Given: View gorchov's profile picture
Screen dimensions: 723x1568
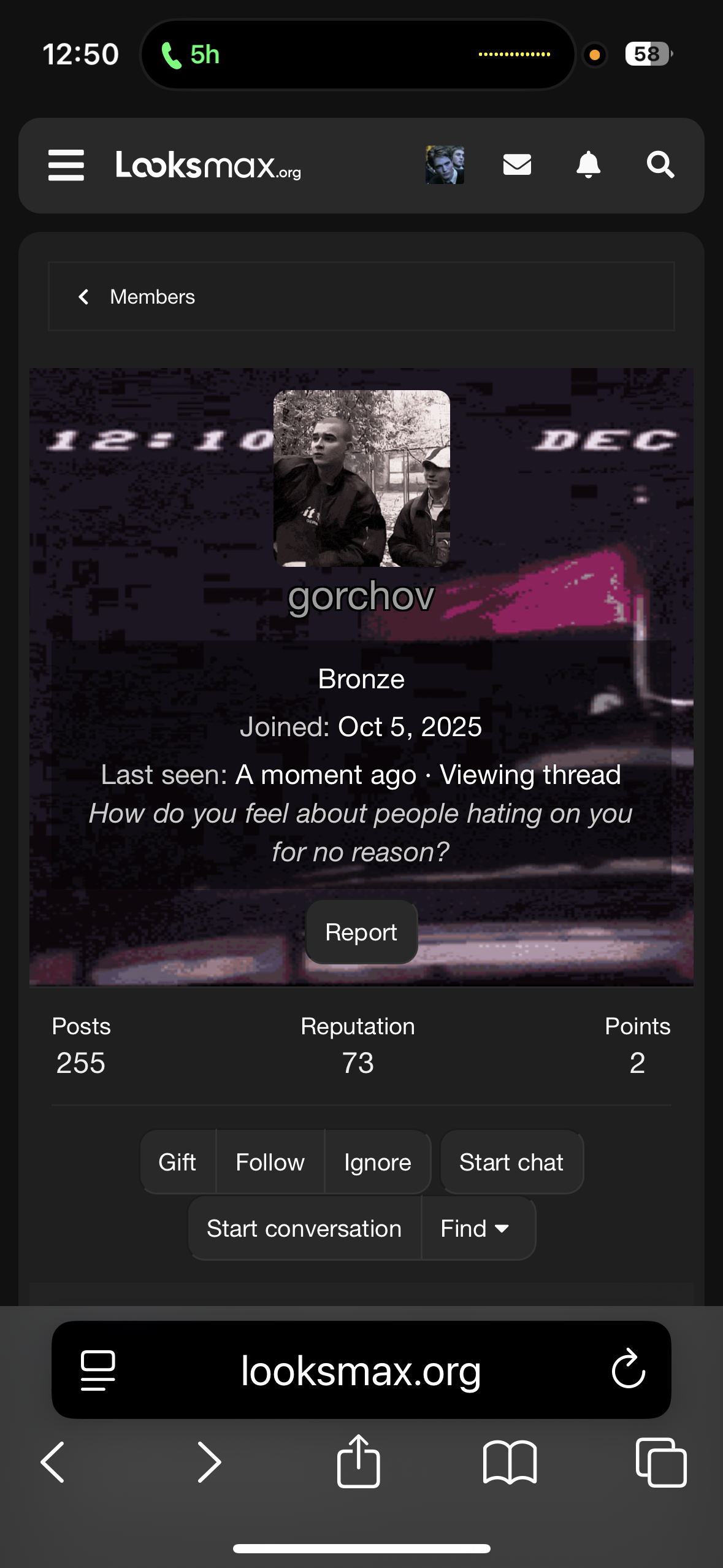Looking at the screenshot, I should tap(361, 478).
